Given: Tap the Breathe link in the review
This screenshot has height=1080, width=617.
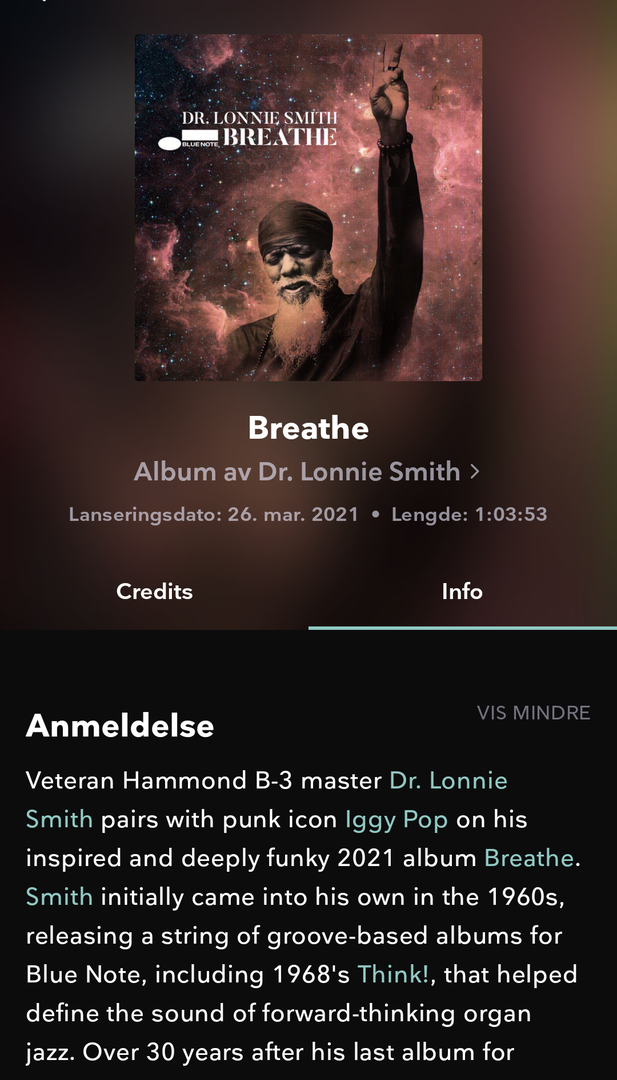Looking at the screenshot, I should (x=528, y=858).
